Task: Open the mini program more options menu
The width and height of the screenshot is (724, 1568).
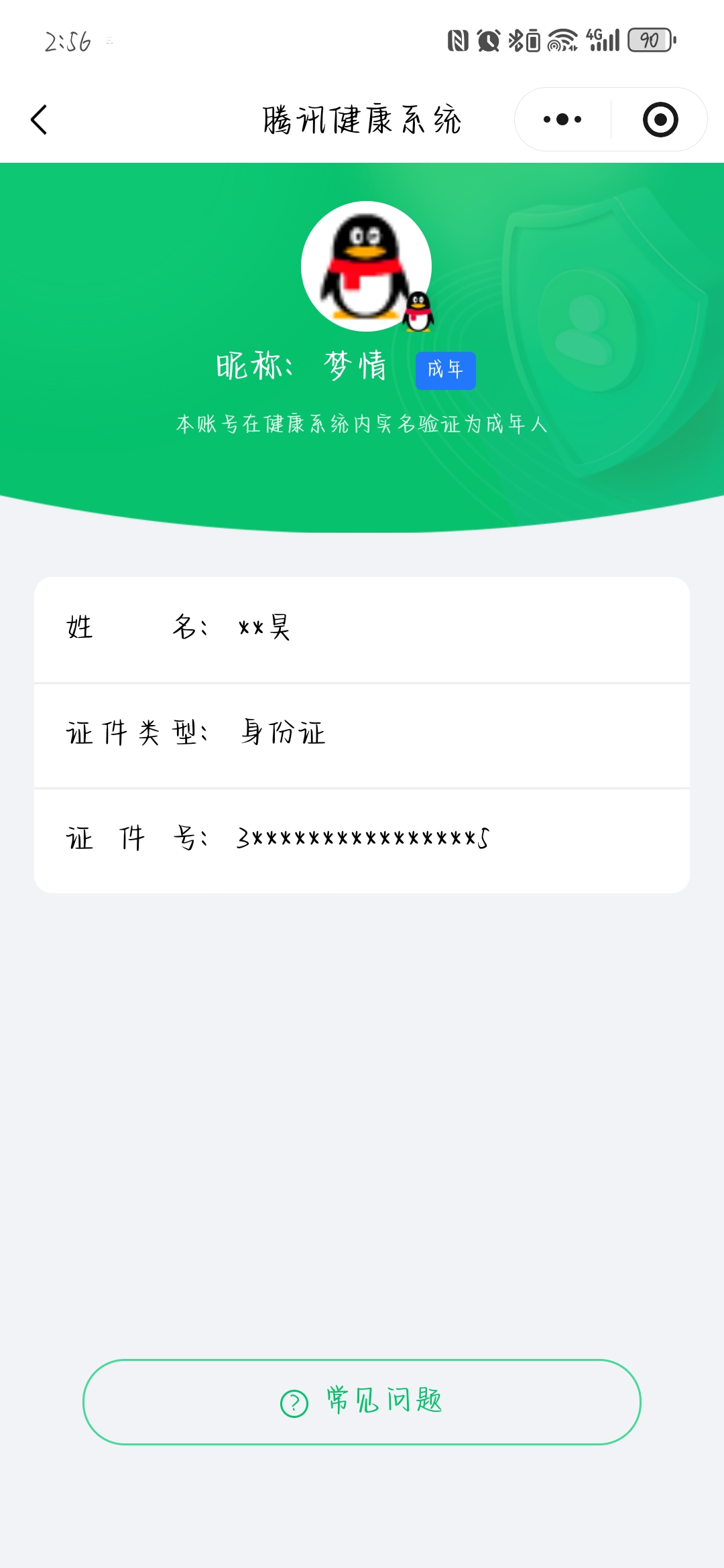Action: point(562,120)
